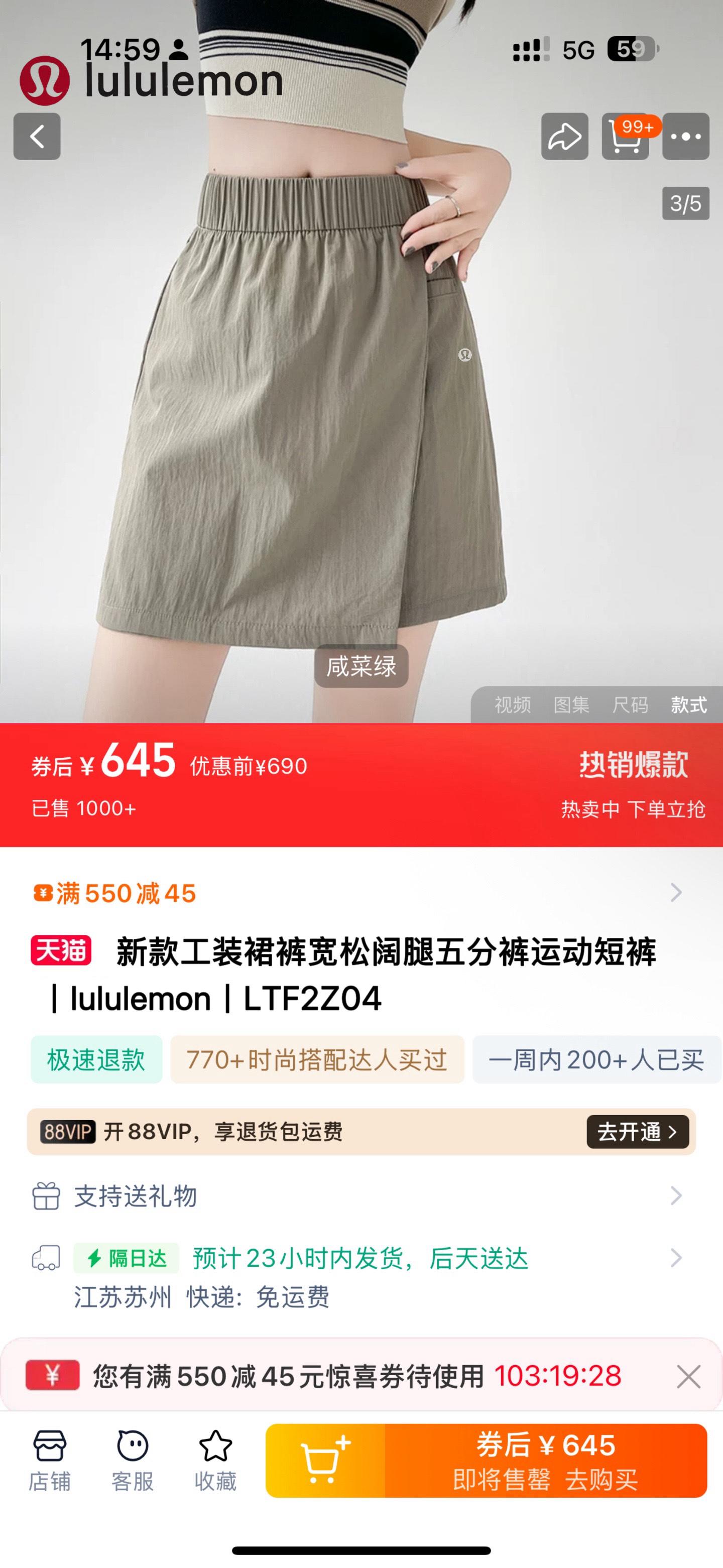
Task: Switch to the 视频 gallery tab
Action: tap(513, 705)
